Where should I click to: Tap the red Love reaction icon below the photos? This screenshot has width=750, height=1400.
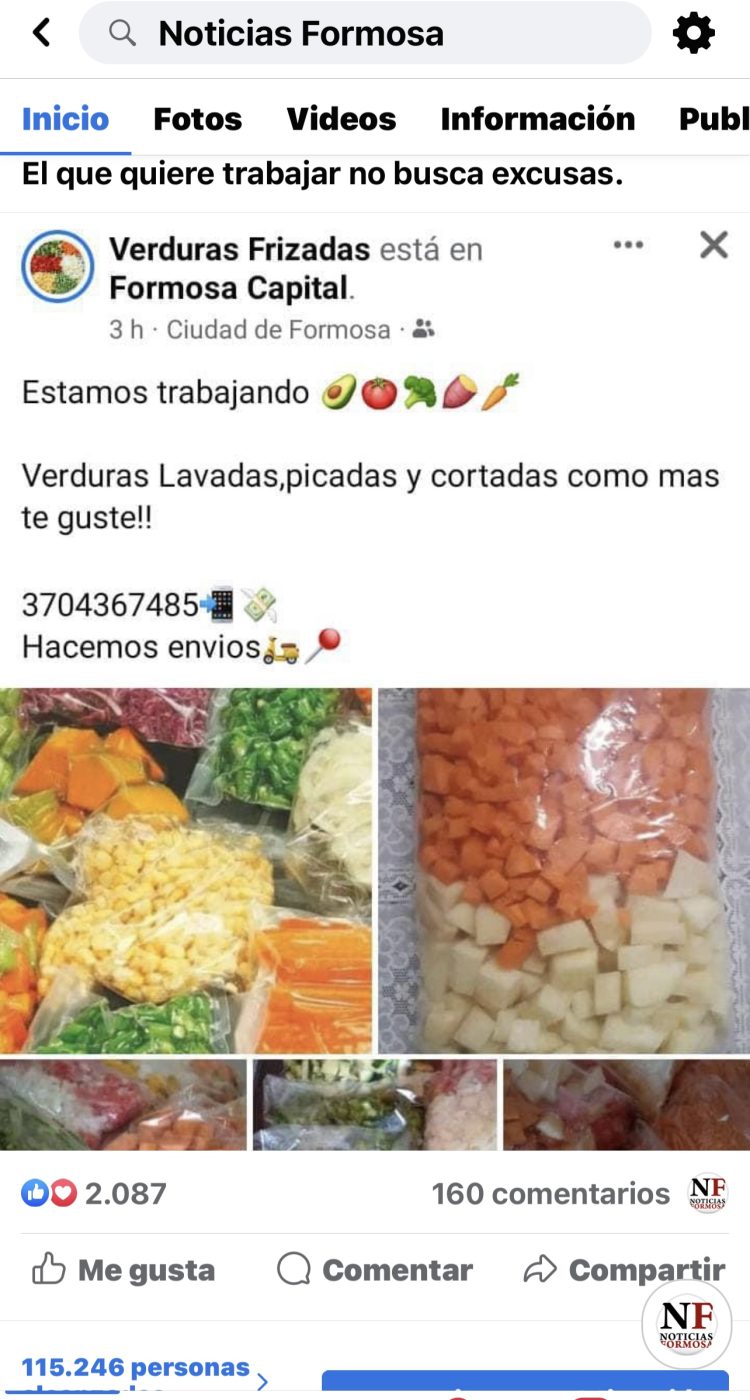pyautogui.click(x=60, y=1193)
